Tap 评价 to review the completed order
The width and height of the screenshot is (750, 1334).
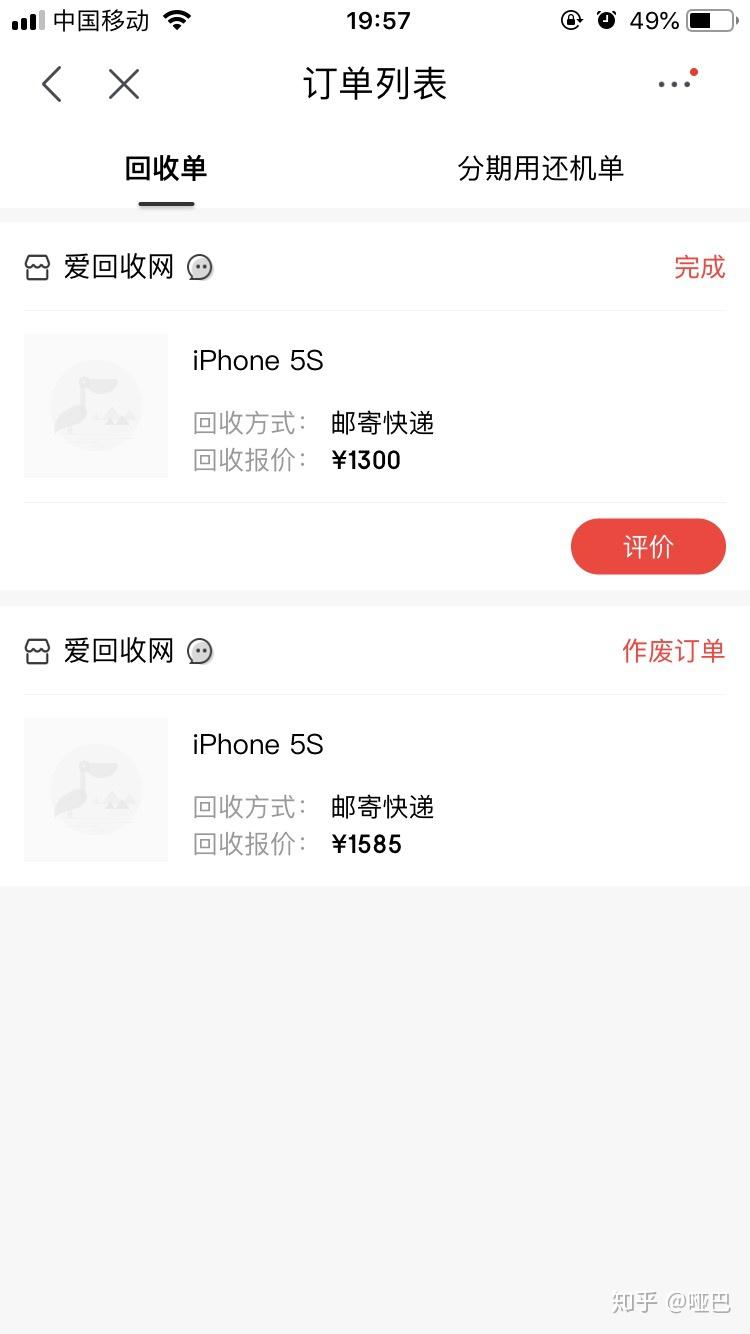click(648, 546)
